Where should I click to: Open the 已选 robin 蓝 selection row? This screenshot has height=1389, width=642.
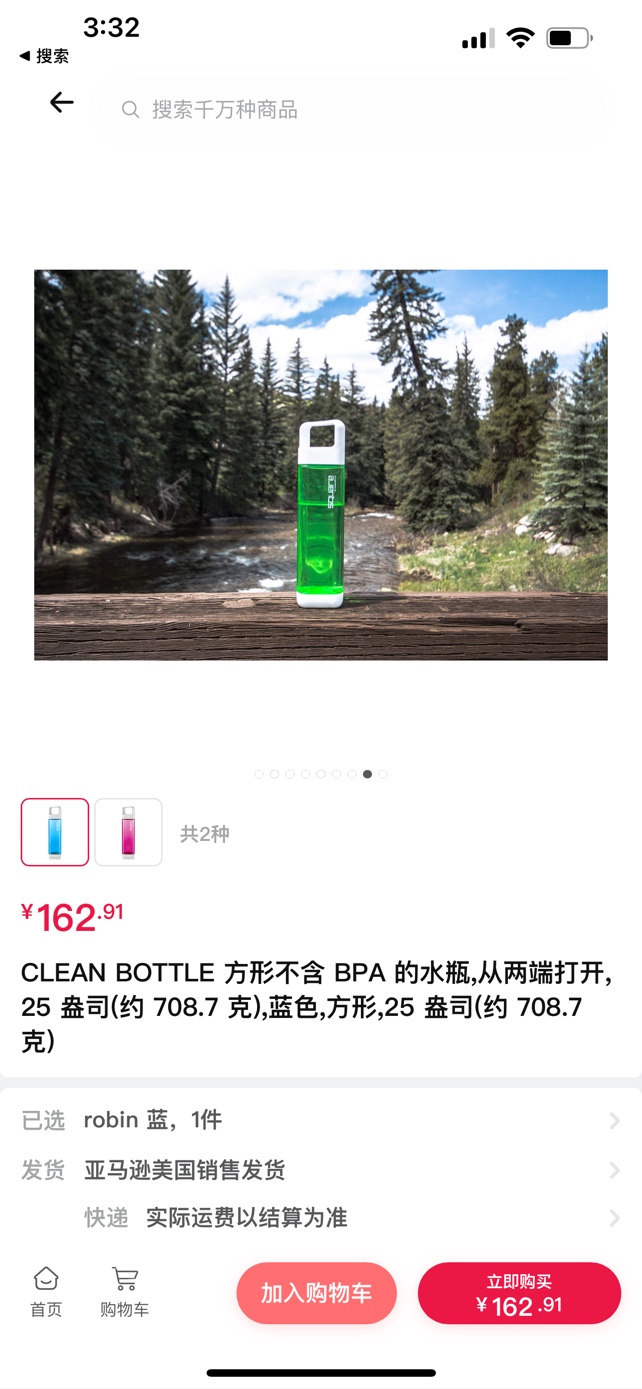[321, 1120]
